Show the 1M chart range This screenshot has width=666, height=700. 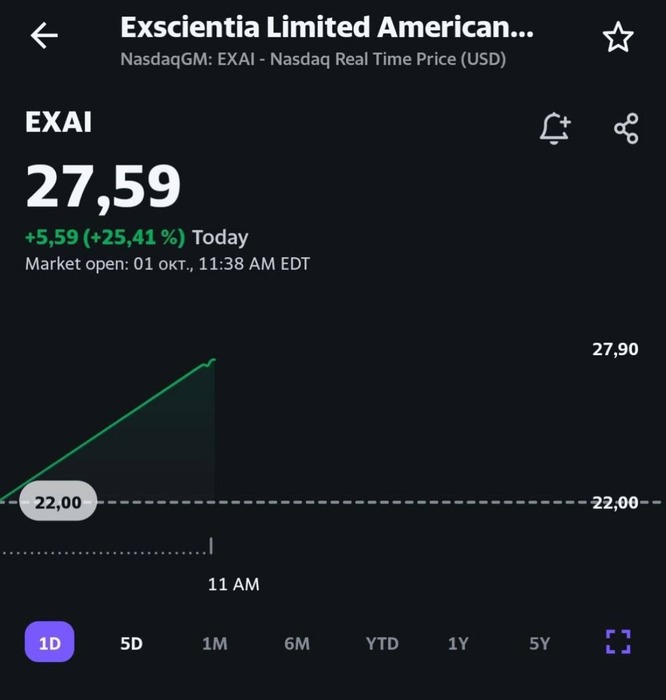(x=214, y=643)
